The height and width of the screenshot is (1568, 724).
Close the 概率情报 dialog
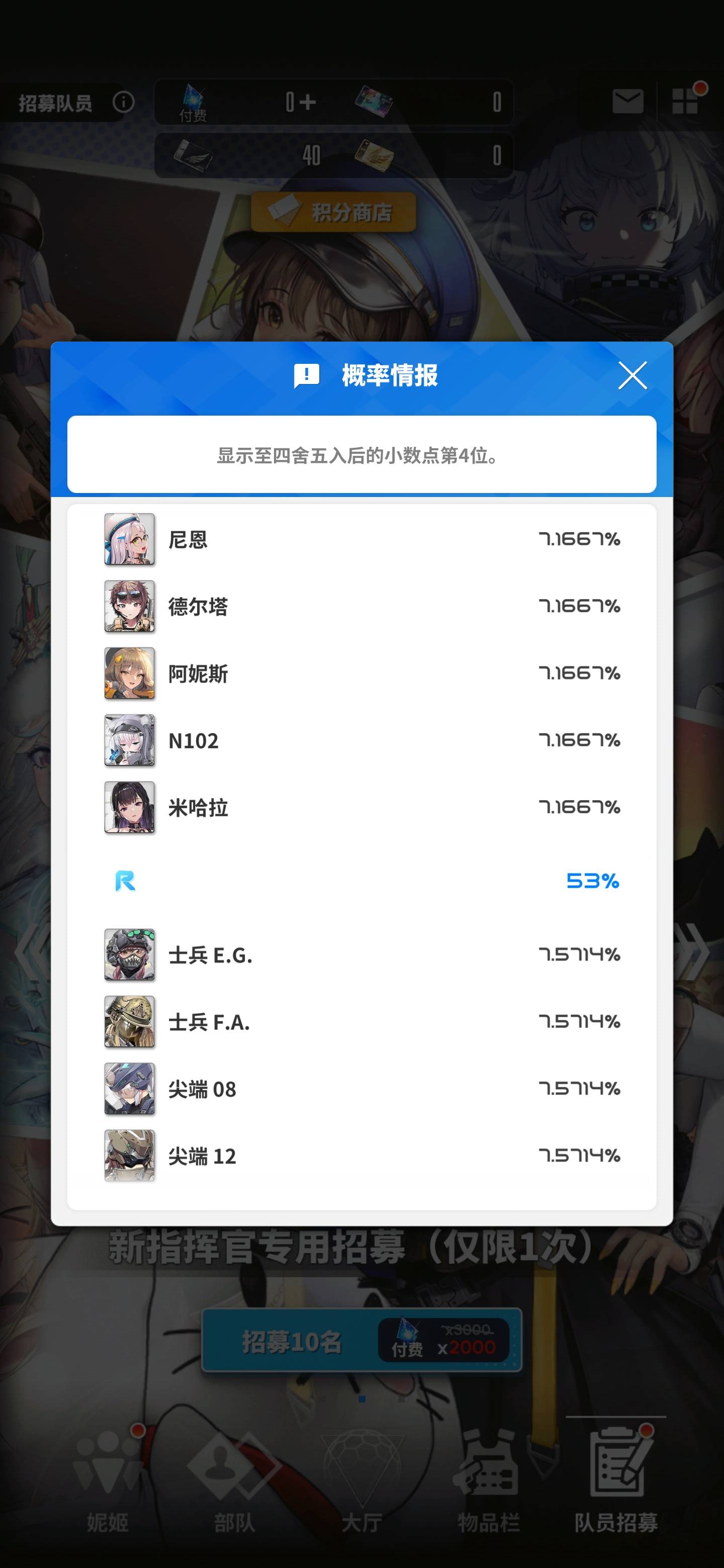[x=632, y=375]
